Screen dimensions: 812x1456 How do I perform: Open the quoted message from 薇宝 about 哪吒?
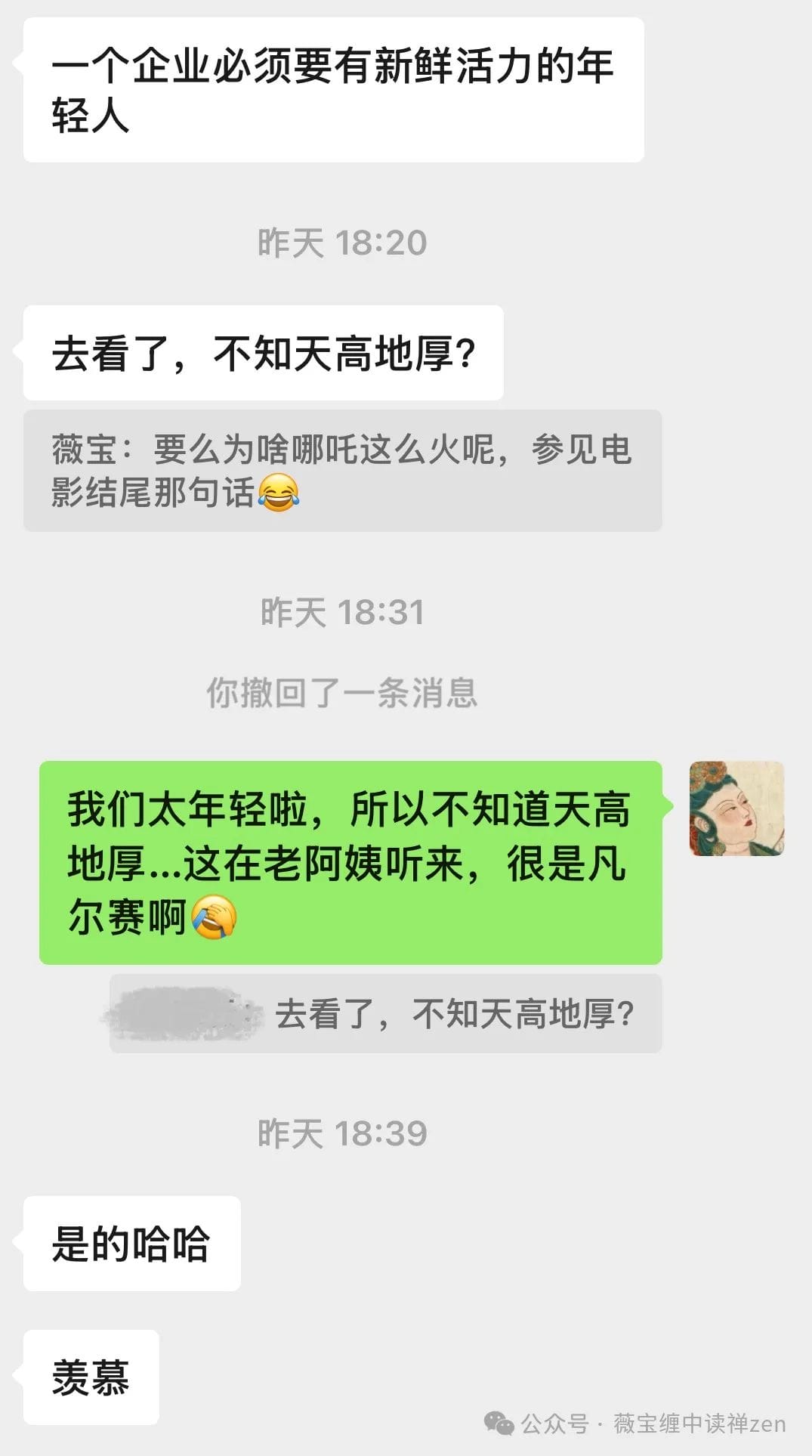click(x=342, y=470)
